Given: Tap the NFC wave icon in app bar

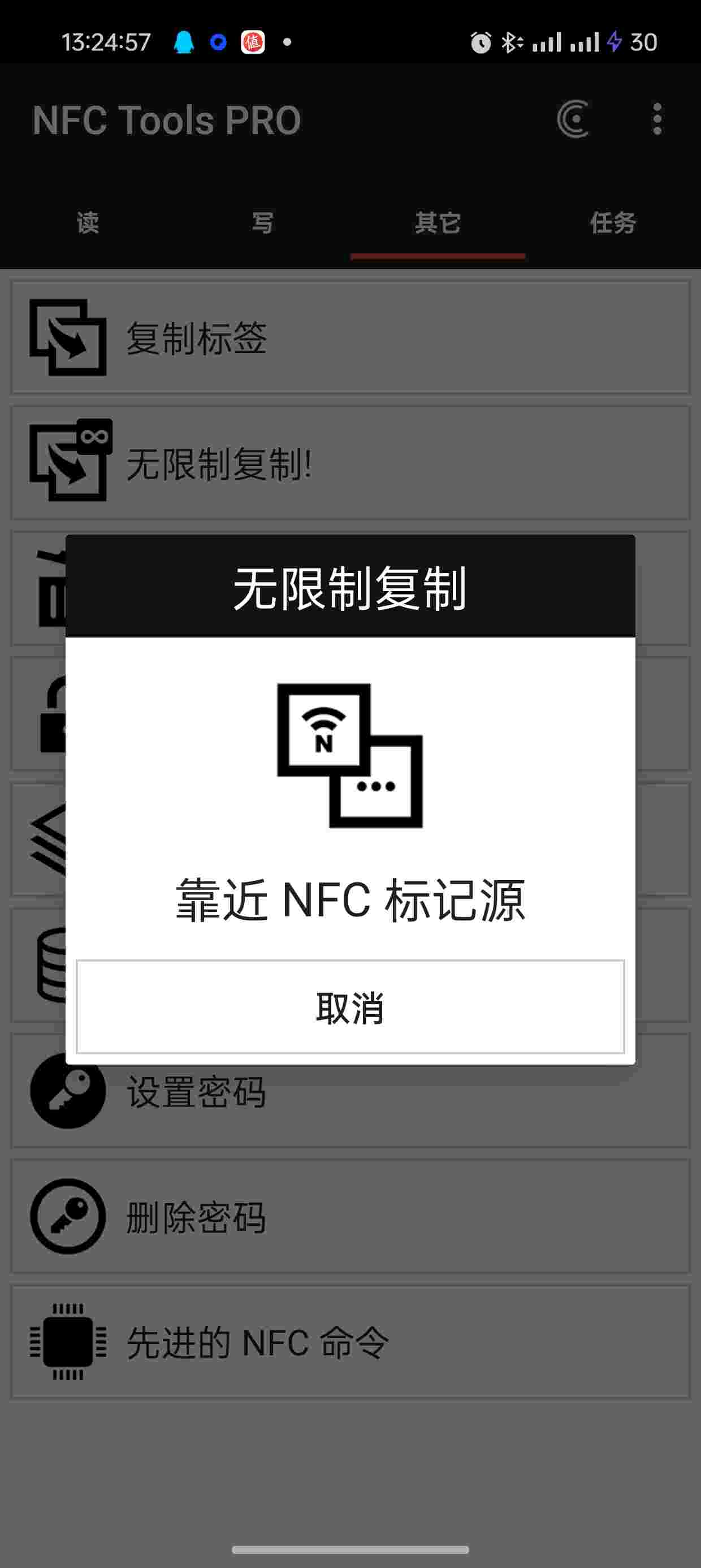Looking at the screenshot, I should pos(573,119).
